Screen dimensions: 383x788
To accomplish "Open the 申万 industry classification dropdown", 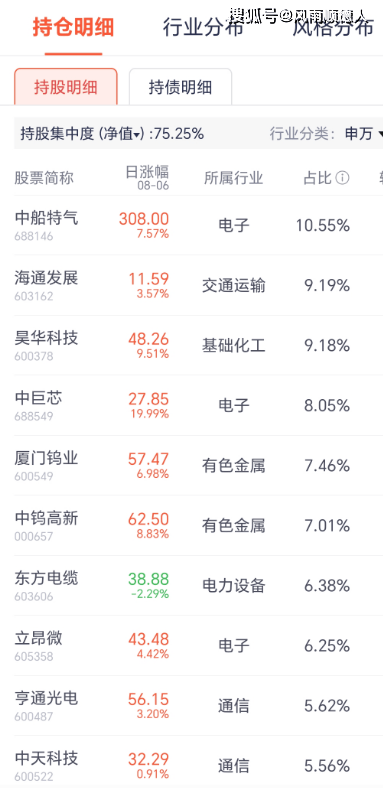I will pyautogui.click(x=364, y=134).
